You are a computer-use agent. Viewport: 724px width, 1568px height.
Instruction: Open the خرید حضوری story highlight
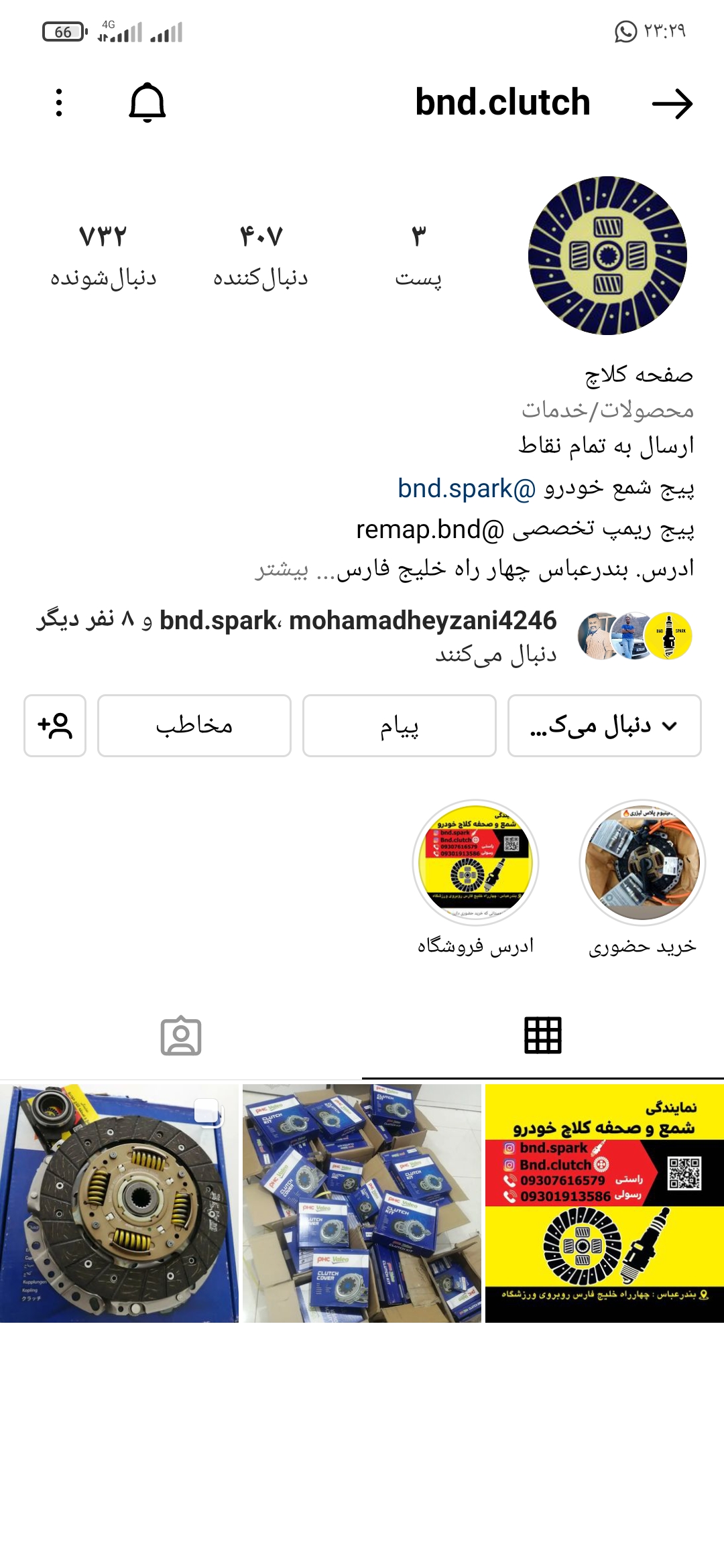(642, 863)
